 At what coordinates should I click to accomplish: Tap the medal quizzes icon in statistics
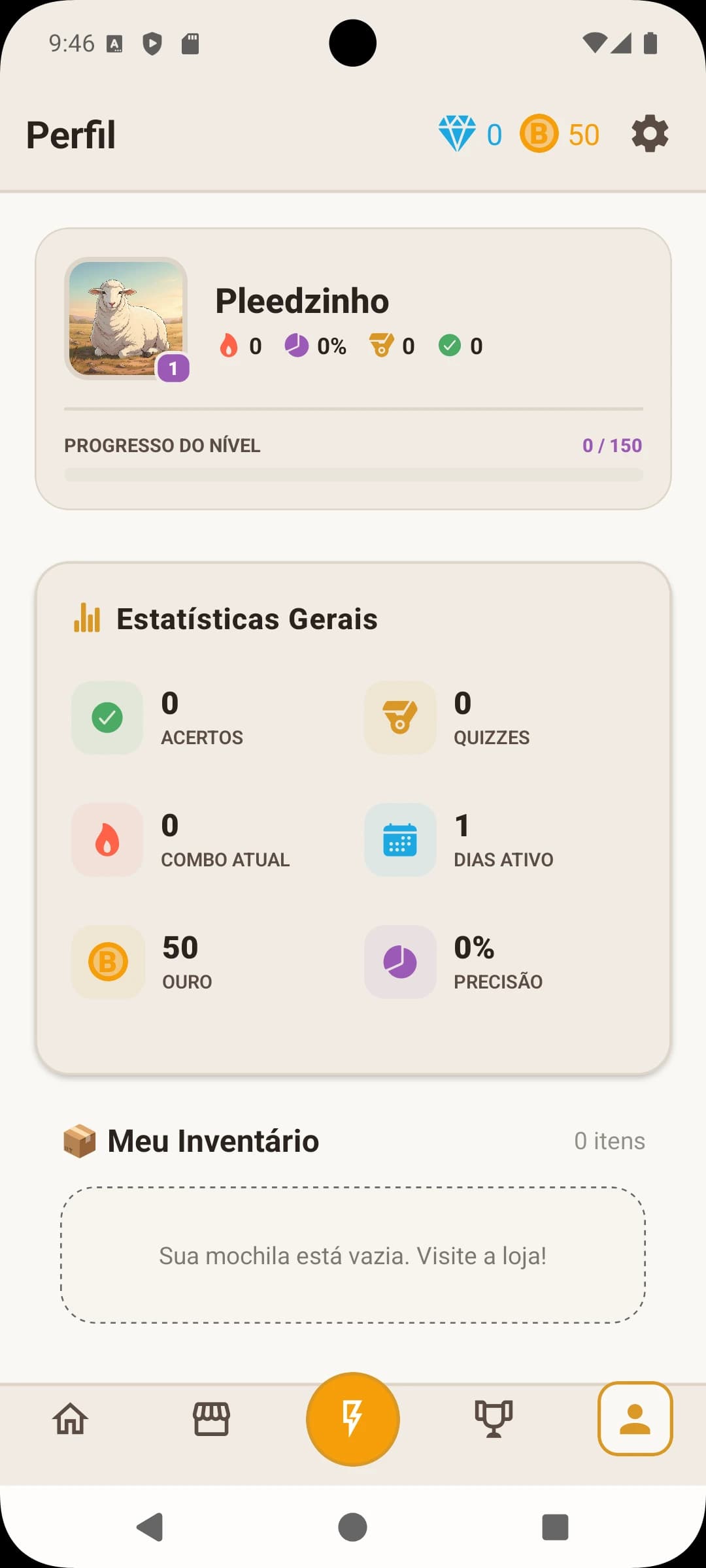click(399, 718)
